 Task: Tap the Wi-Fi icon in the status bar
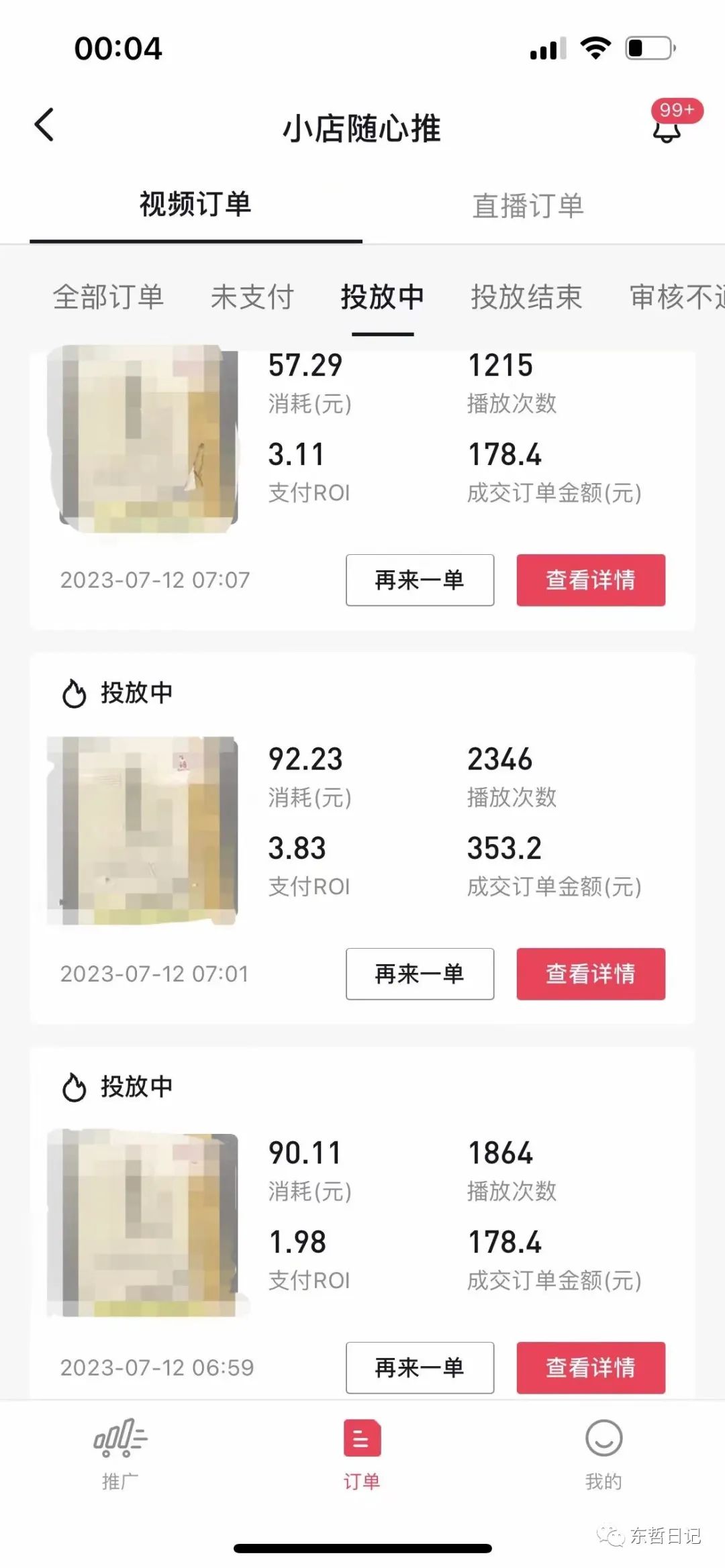(x=593, y=47)
